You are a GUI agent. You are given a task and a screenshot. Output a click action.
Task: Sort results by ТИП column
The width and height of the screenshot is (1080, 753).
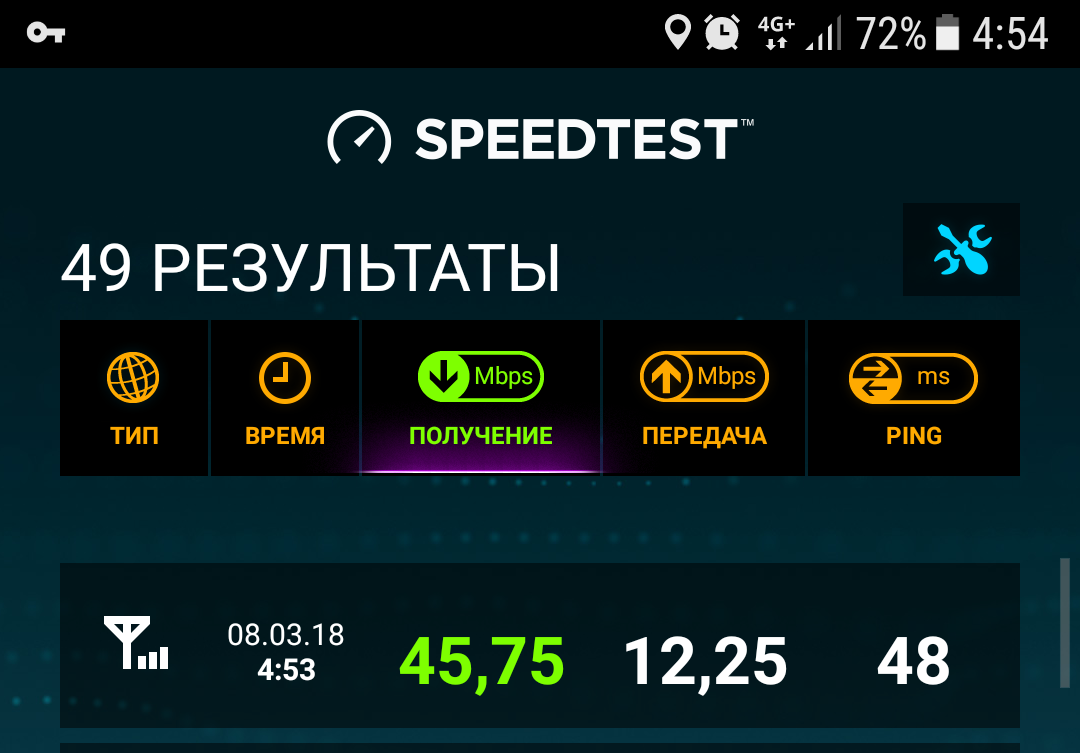(x=134, y=398)
